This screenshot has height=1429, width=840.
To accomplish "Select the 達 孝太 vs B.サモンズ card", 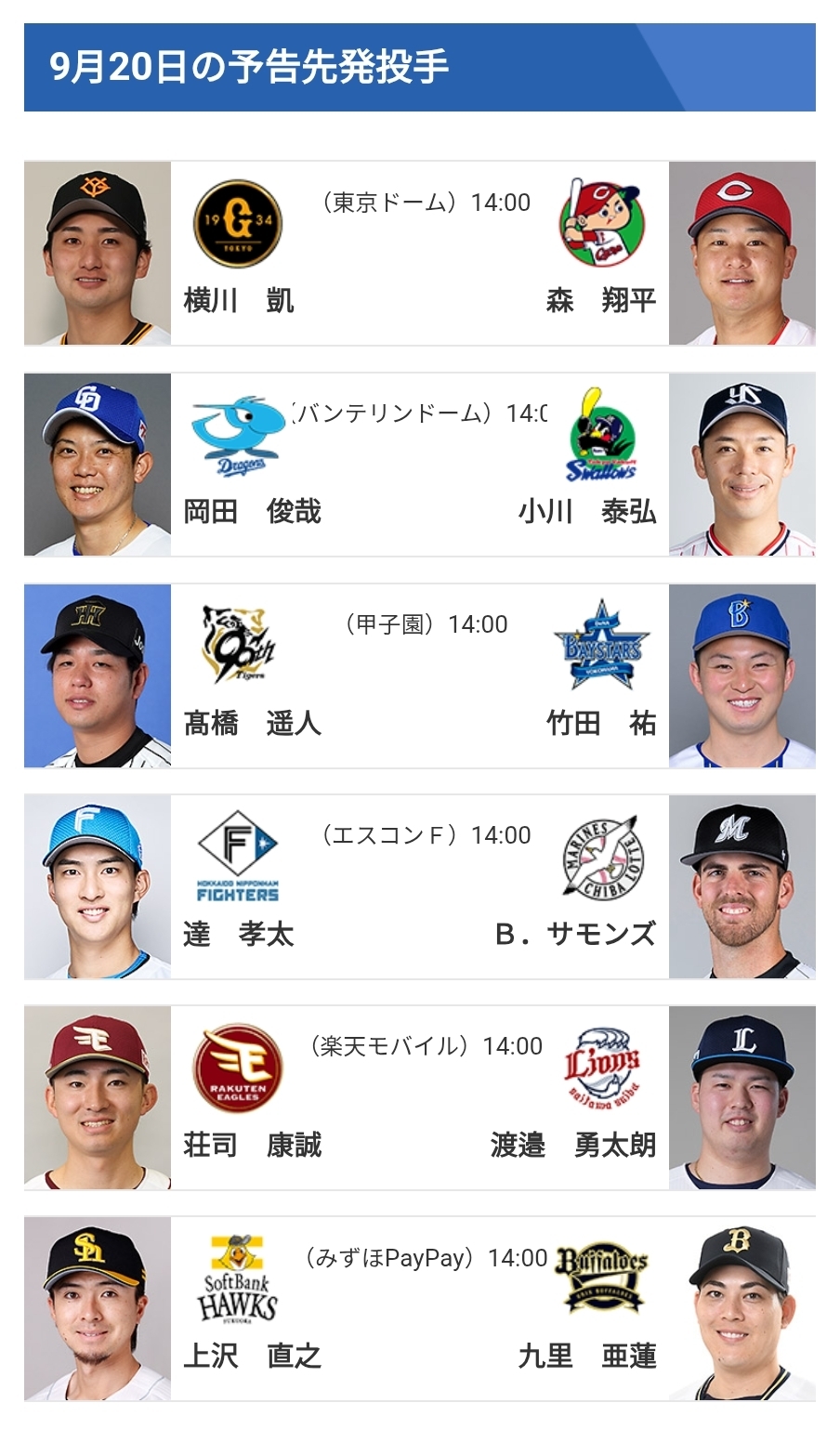I will coord(420,886).
